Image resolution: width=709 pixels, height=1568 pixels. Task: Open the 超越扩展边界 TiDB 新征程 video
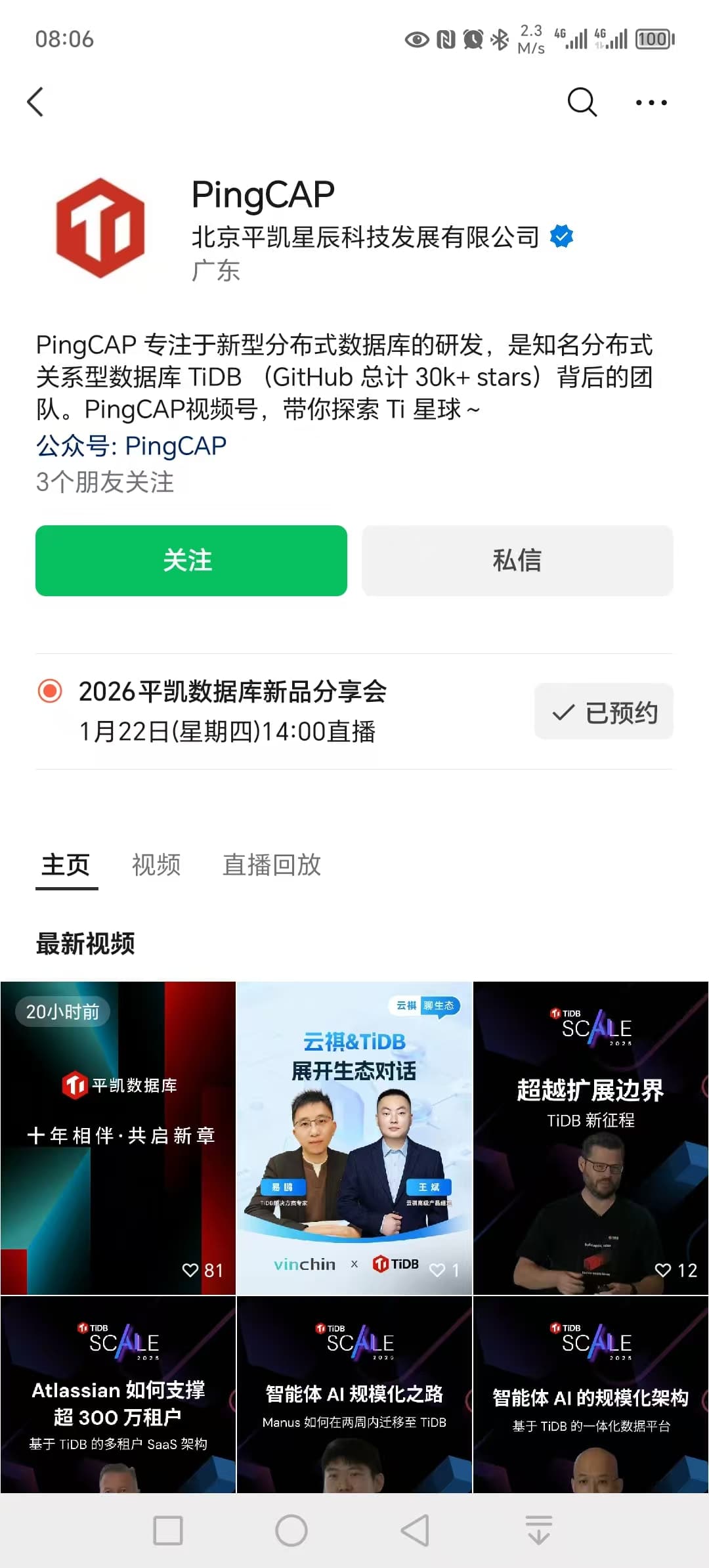pyautogui.click(x=591, y=1137)
